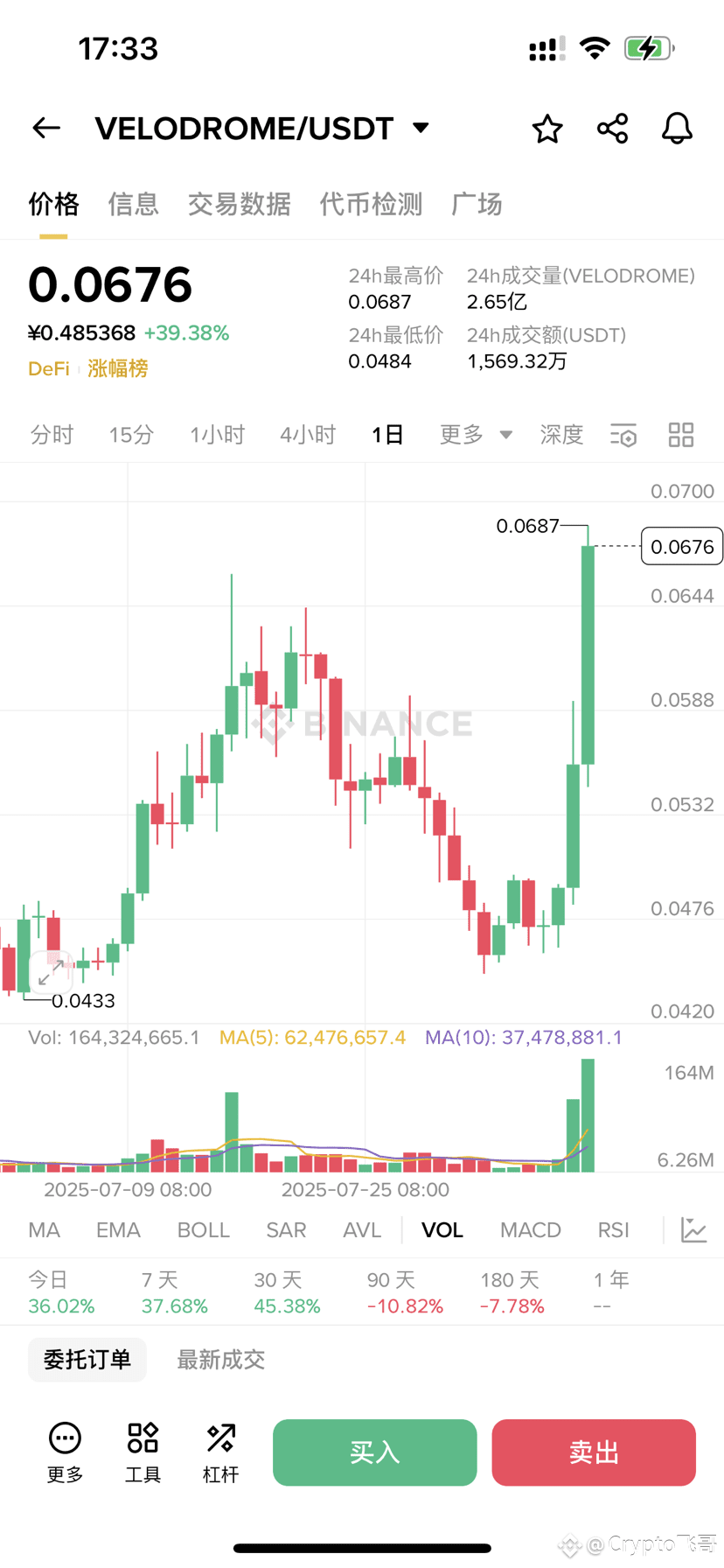Switch to line chart icon in indicator row
Image resolution: width=724 pixels, height=1568 pixels.
tap(693, 1229)
